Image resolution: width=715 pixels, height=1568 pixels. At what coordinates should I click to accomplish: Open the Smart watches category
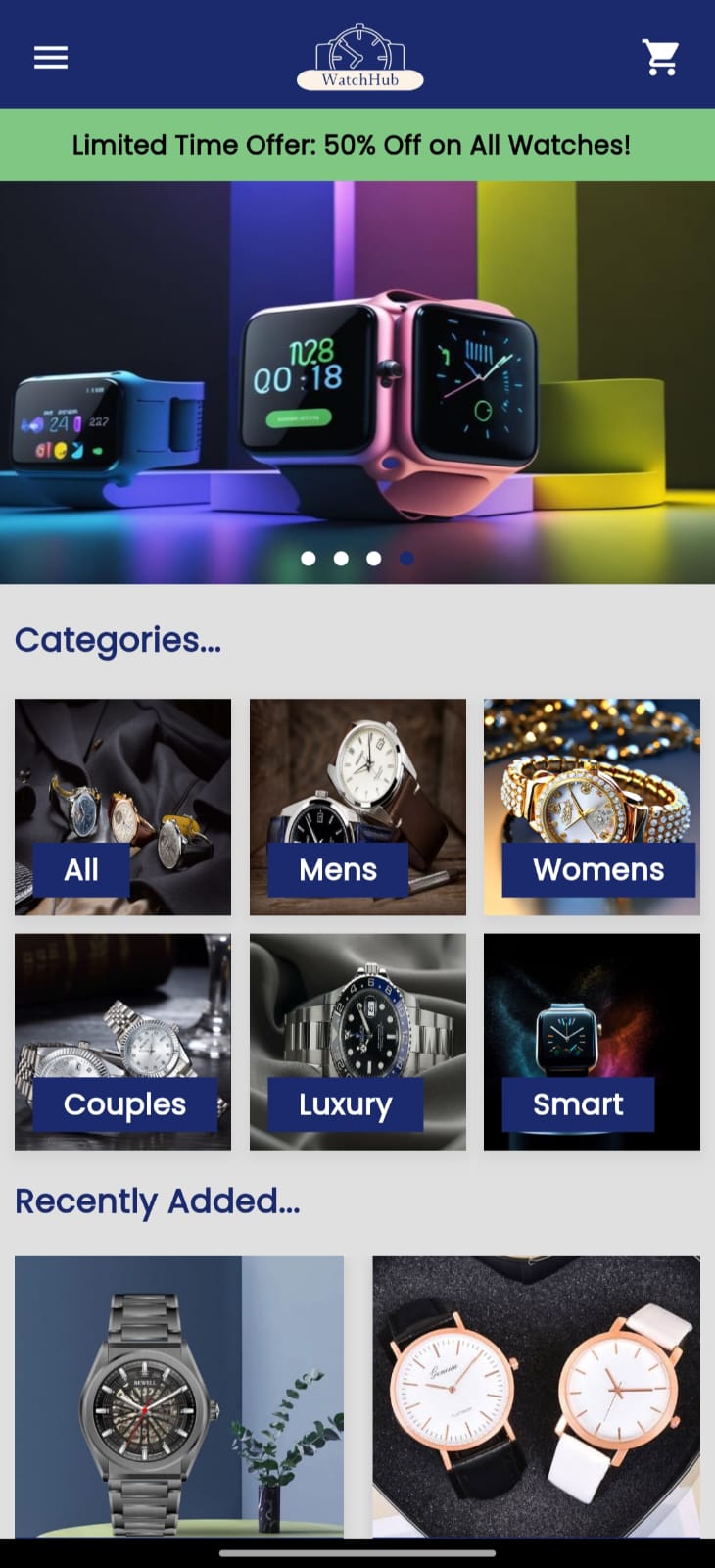[x=592, y=1042]
